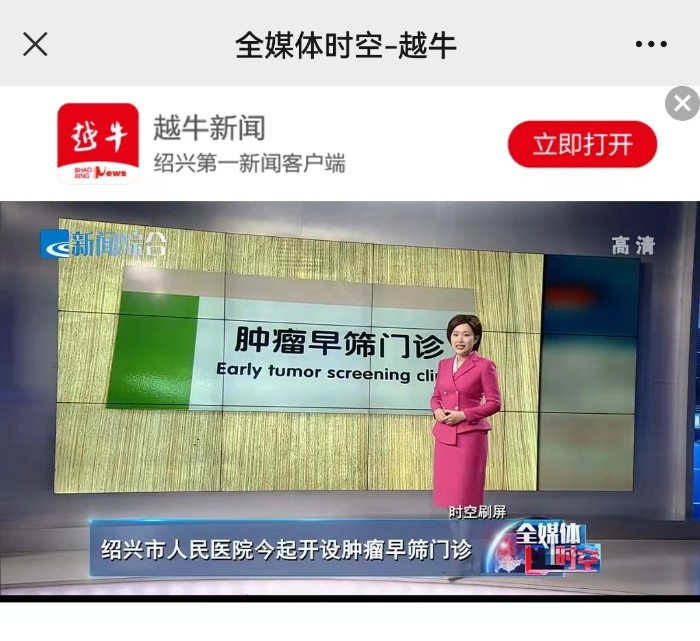Screen dimensions: 700x641
Task: Open the 越牛新闻 app banner
Action: (250, 144)
